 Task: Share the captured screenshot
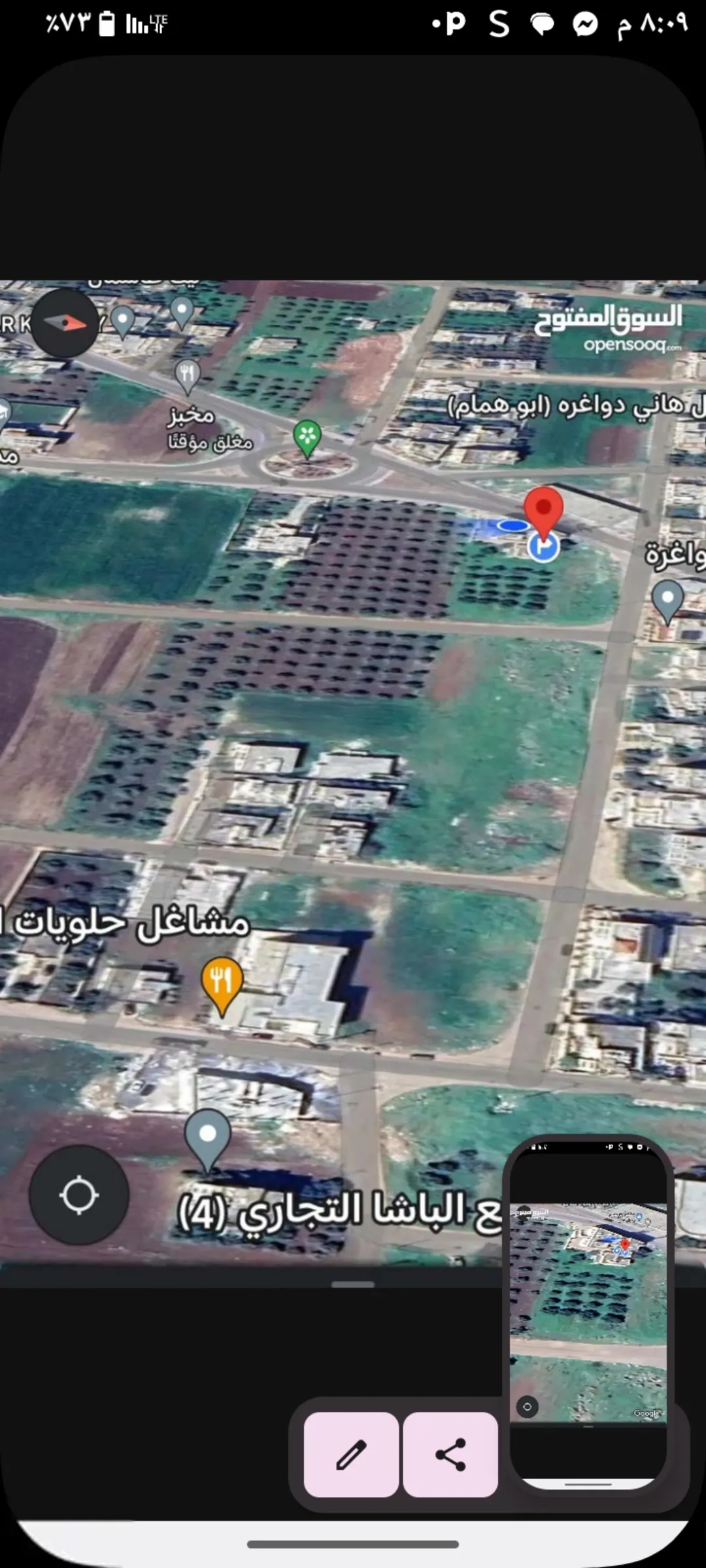tap(450, 1454)
